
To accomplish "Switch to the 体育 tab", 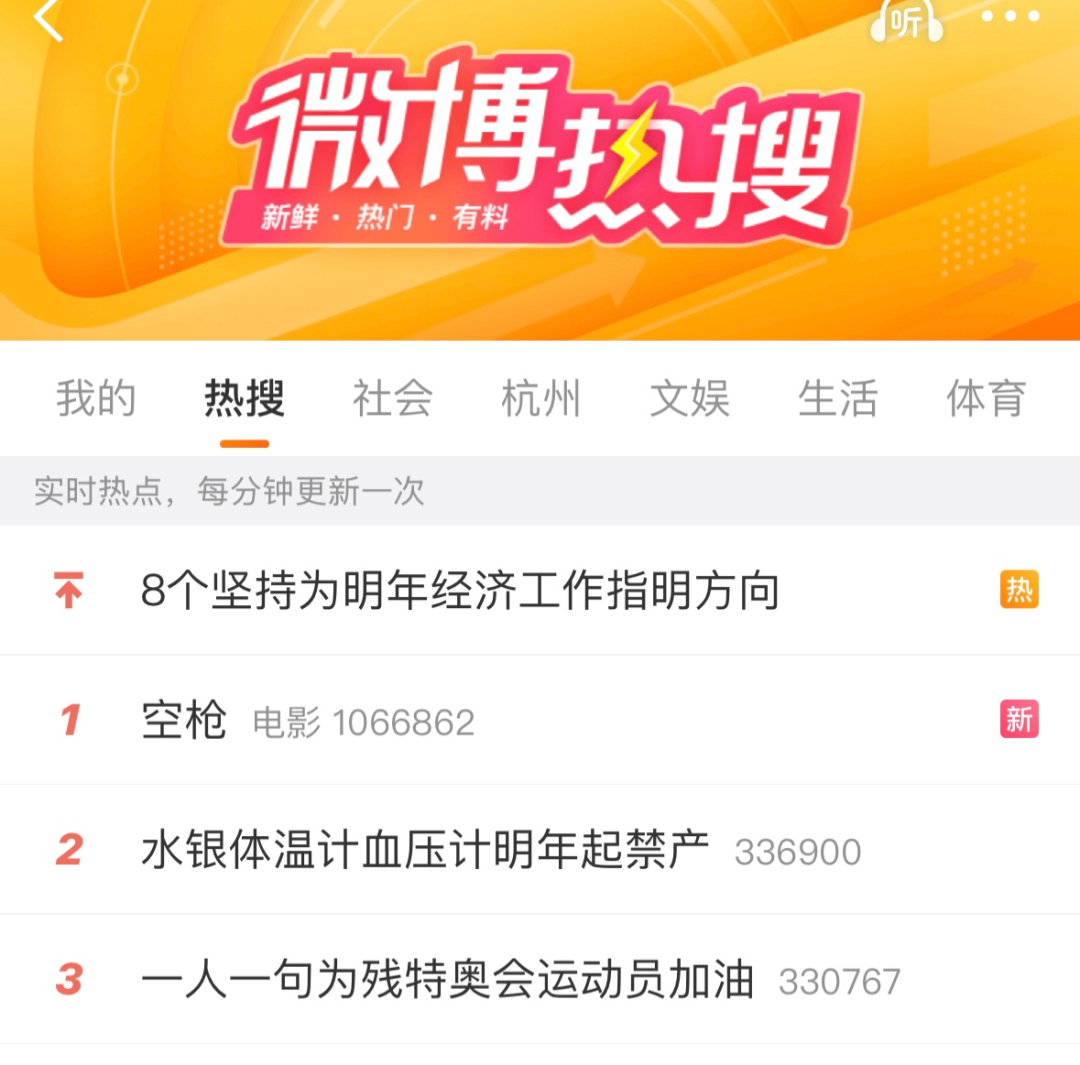I will click(986, 398).
